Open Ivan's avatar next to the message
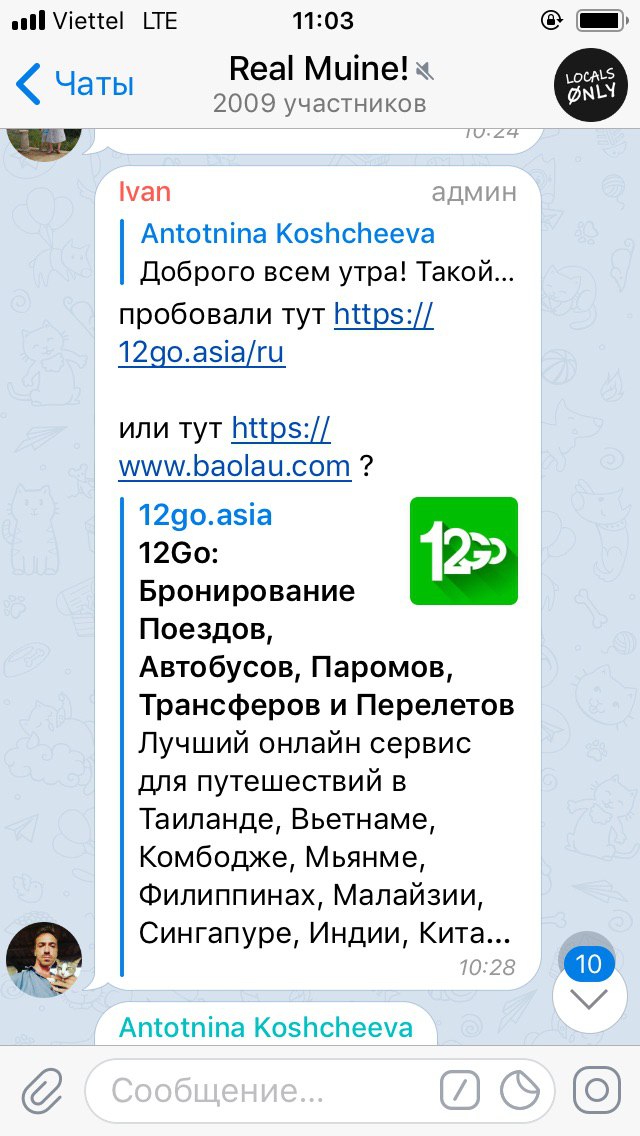Screen dimensions: 640x1136 (x=44, y=959)
